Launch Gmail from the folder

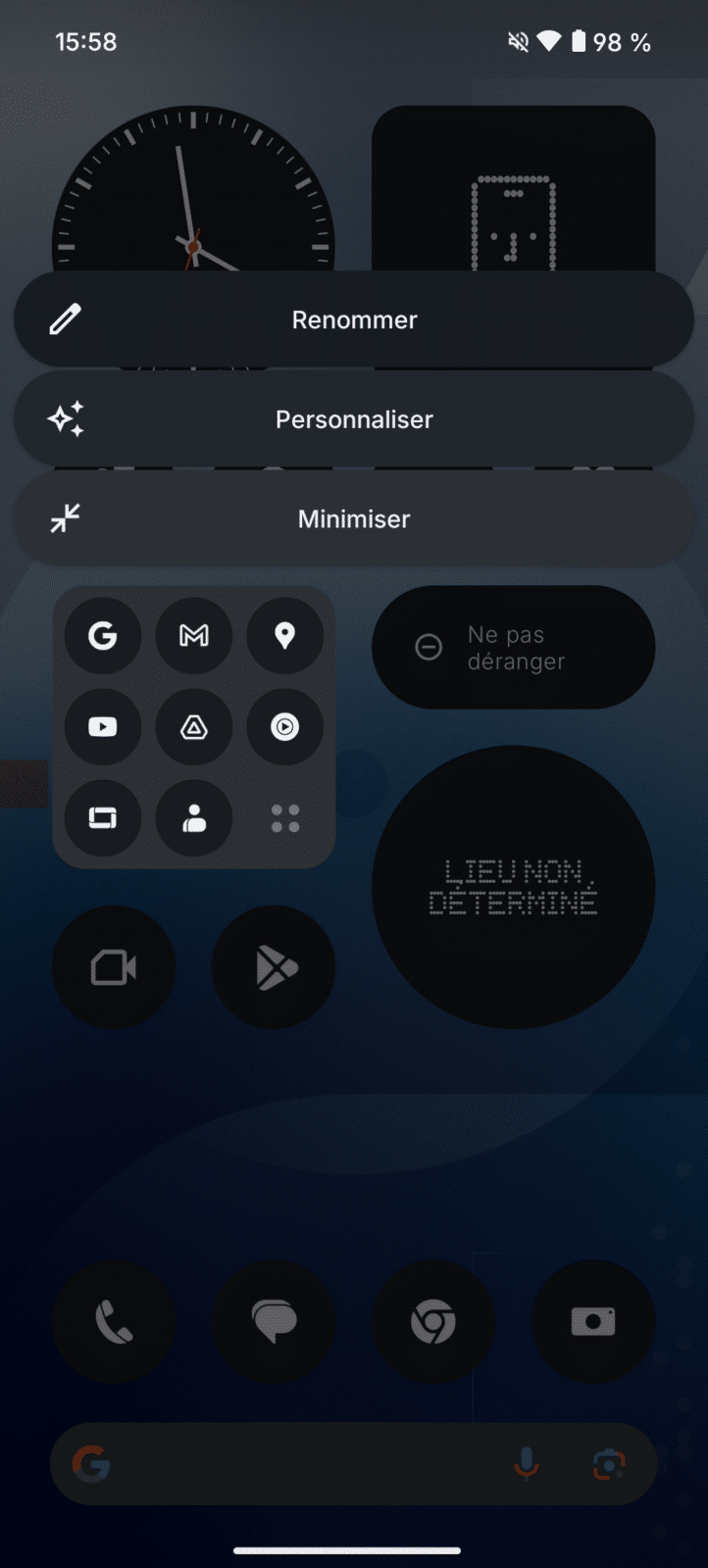click(x=194, y=636)
